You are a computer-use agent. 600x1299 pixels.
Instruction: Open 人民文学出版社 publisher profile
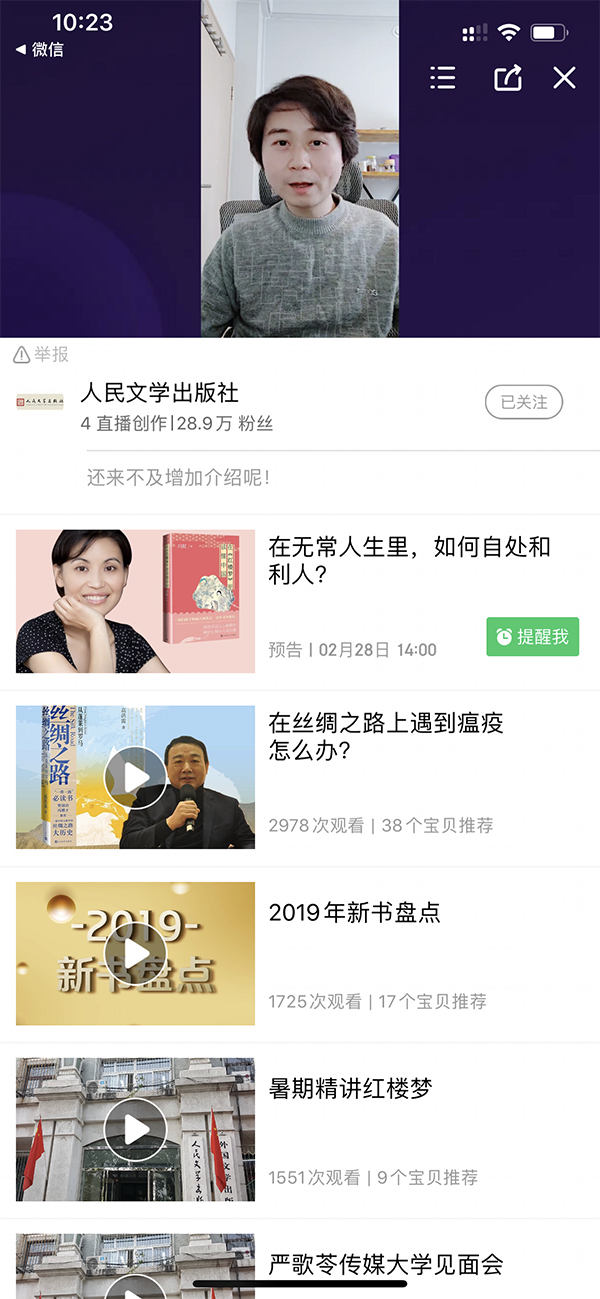(160, 392)
